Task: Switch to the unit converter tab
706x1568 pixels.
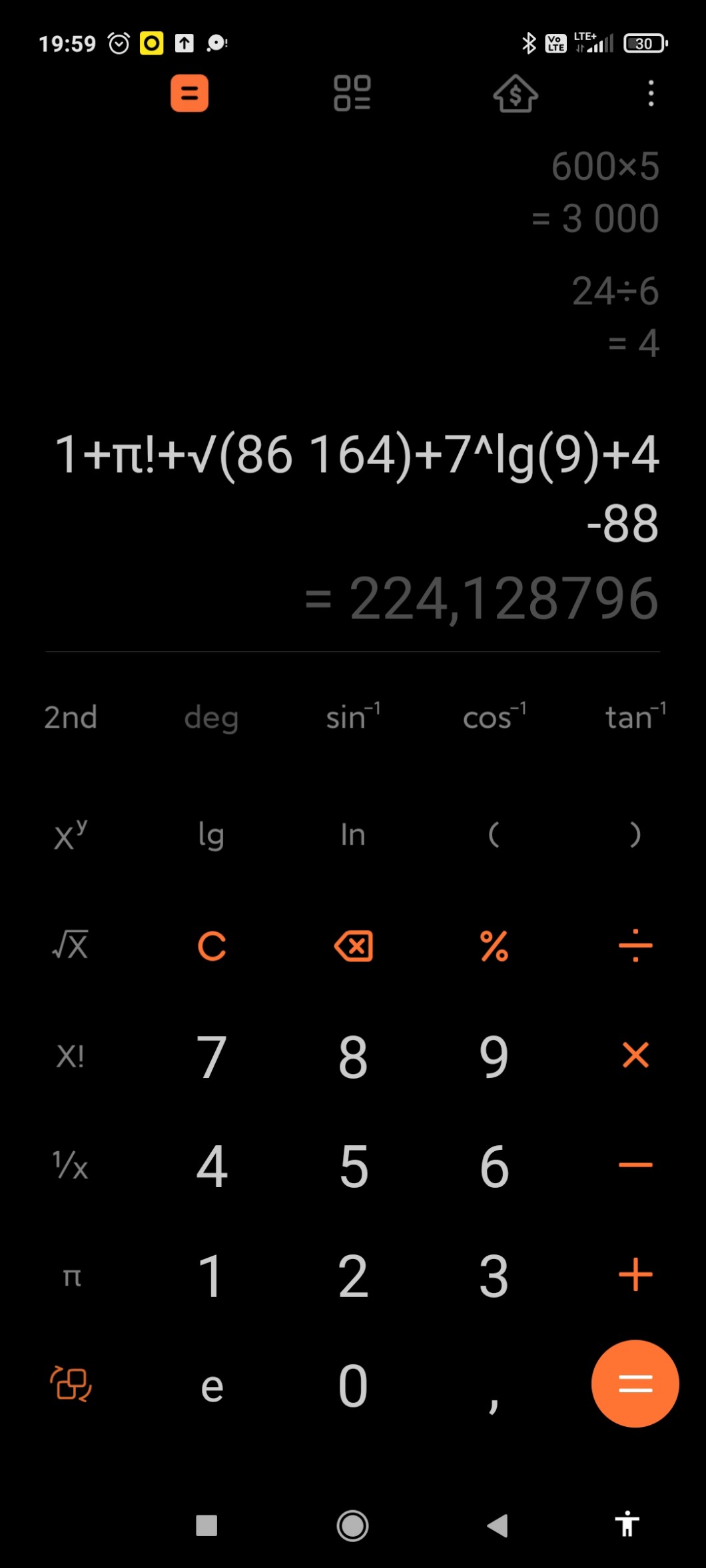Action: click(x=352, y=93)
